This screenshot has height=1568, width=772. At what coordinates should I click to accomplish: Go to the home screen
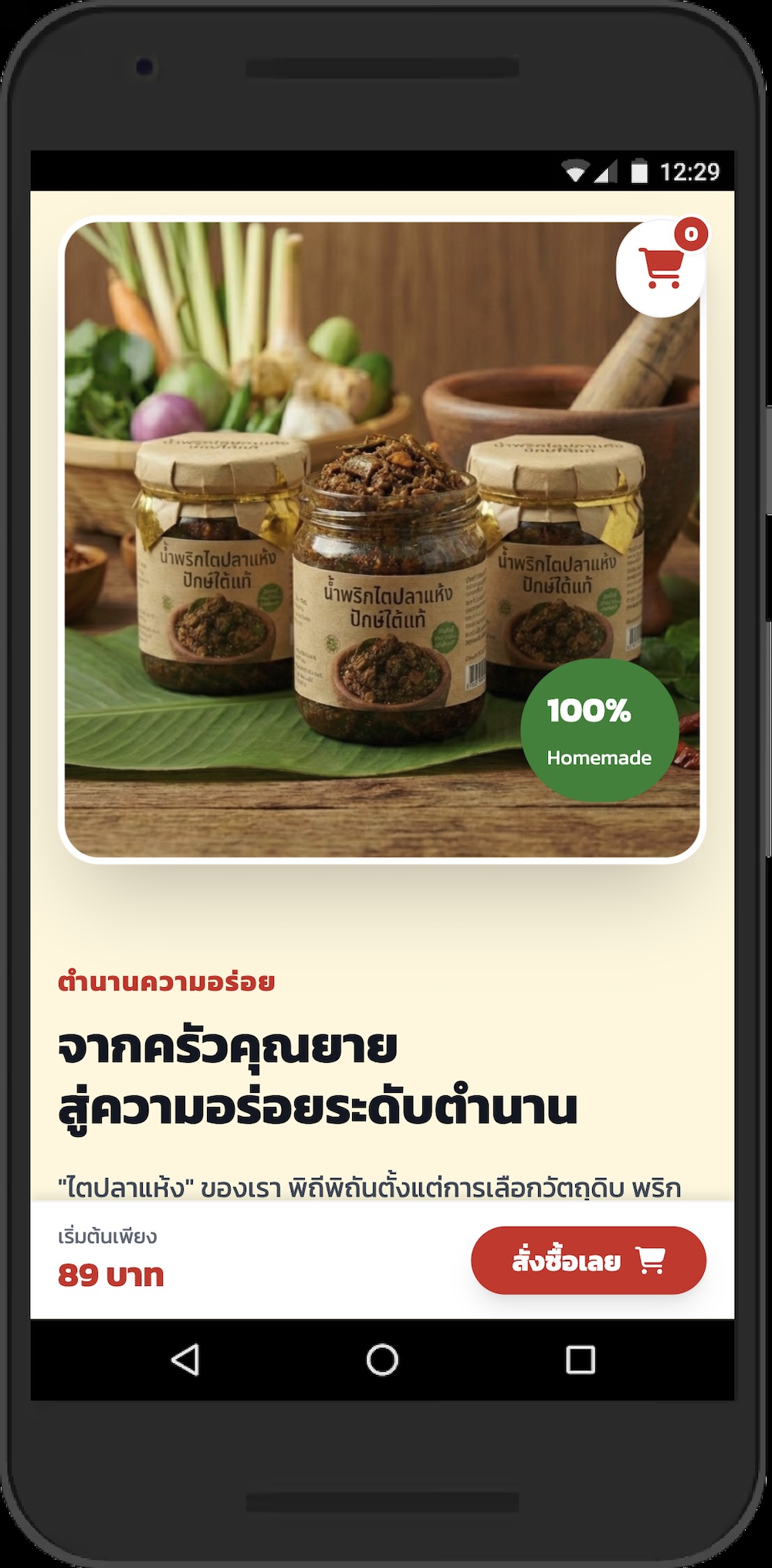[x=382, y=1360]
